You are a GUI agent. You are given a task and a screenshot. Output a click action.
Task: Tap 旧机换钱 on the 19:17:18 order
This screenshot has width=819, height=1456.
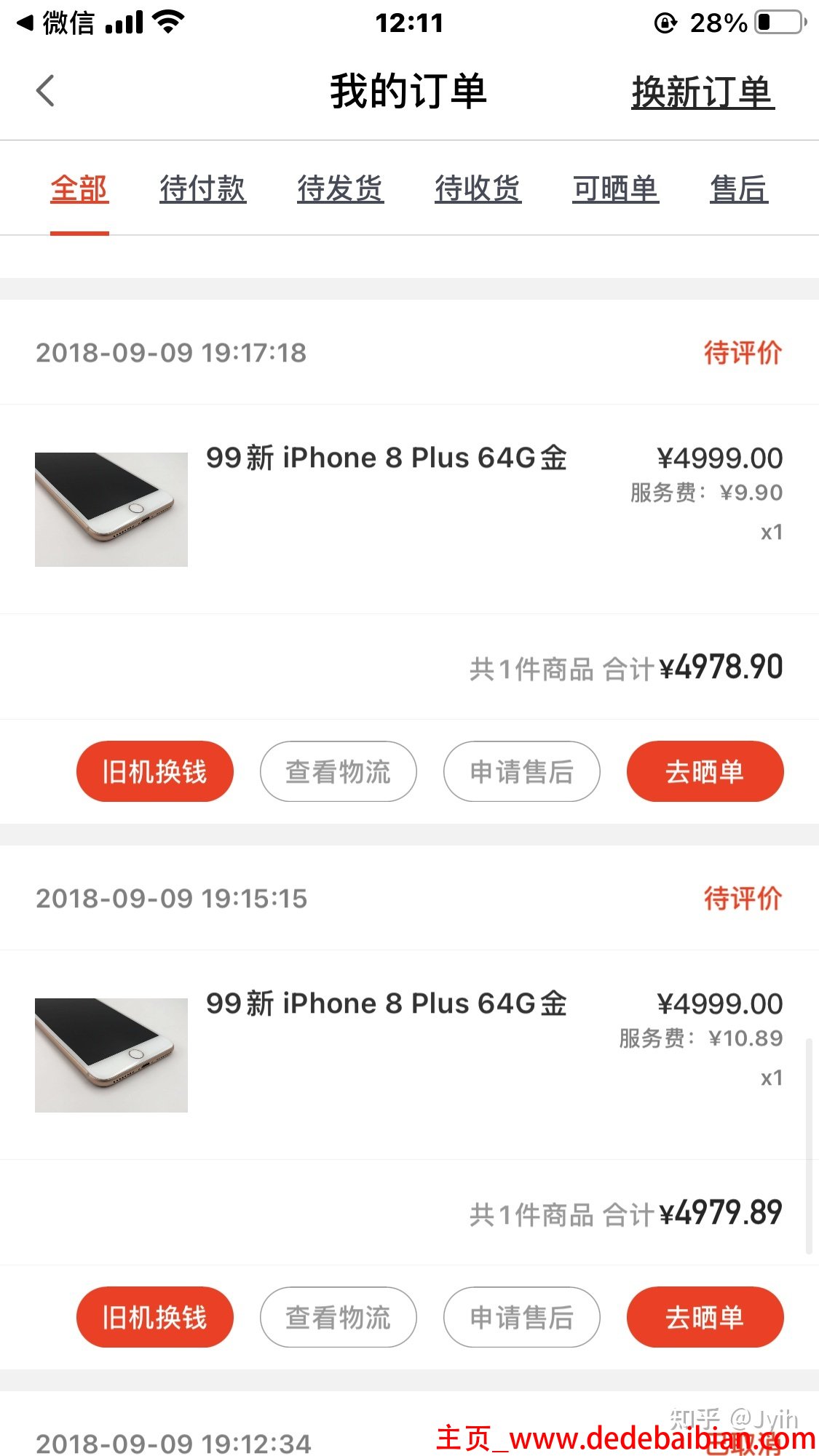155,771
